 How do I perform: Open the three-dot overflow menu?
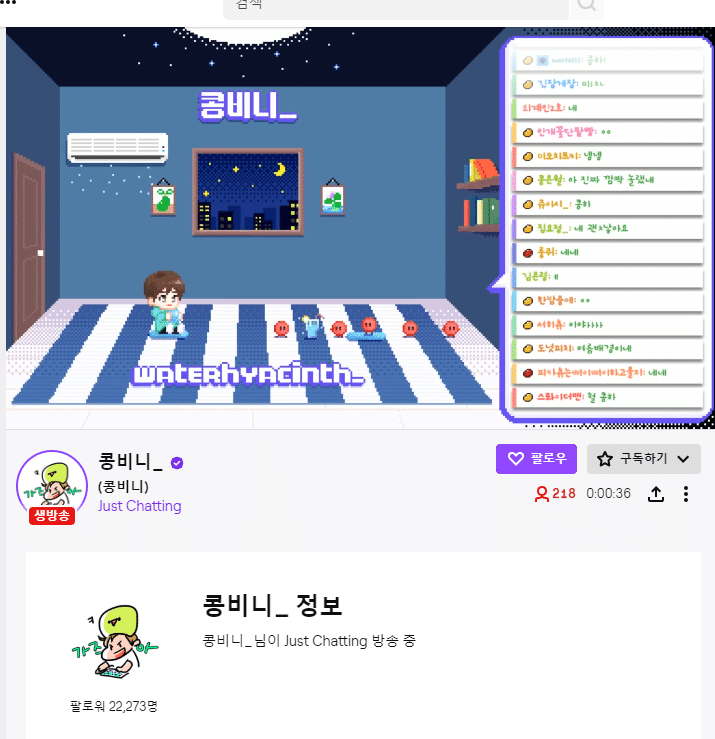point(686,493)
